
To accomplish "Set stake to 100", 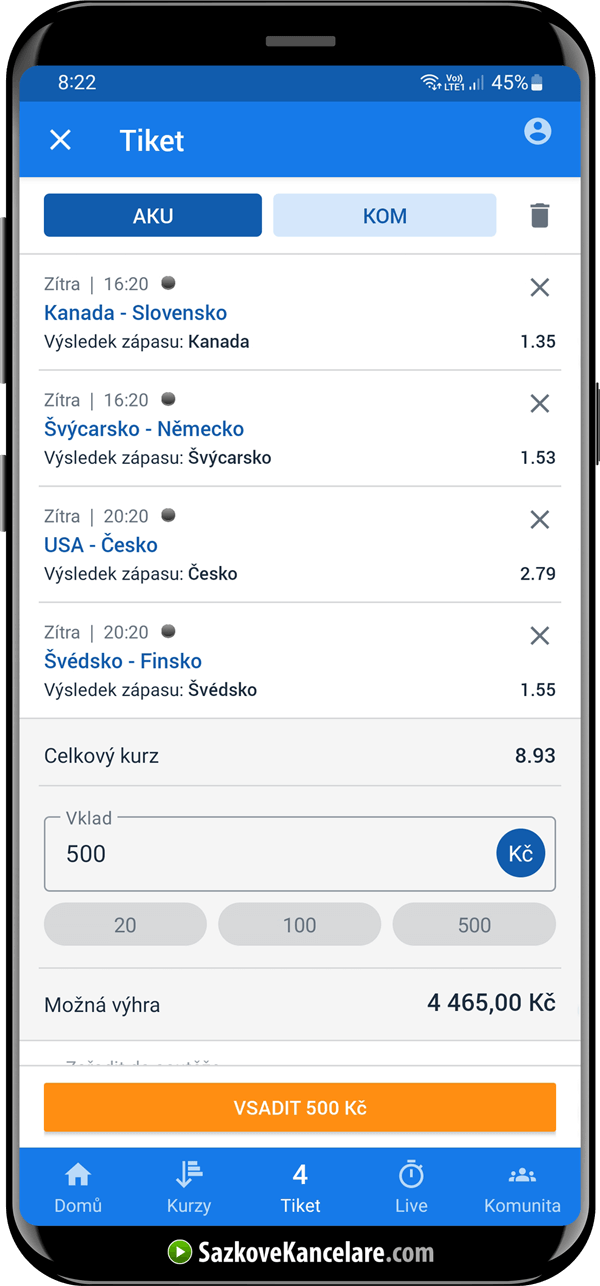I will [299, 925].
